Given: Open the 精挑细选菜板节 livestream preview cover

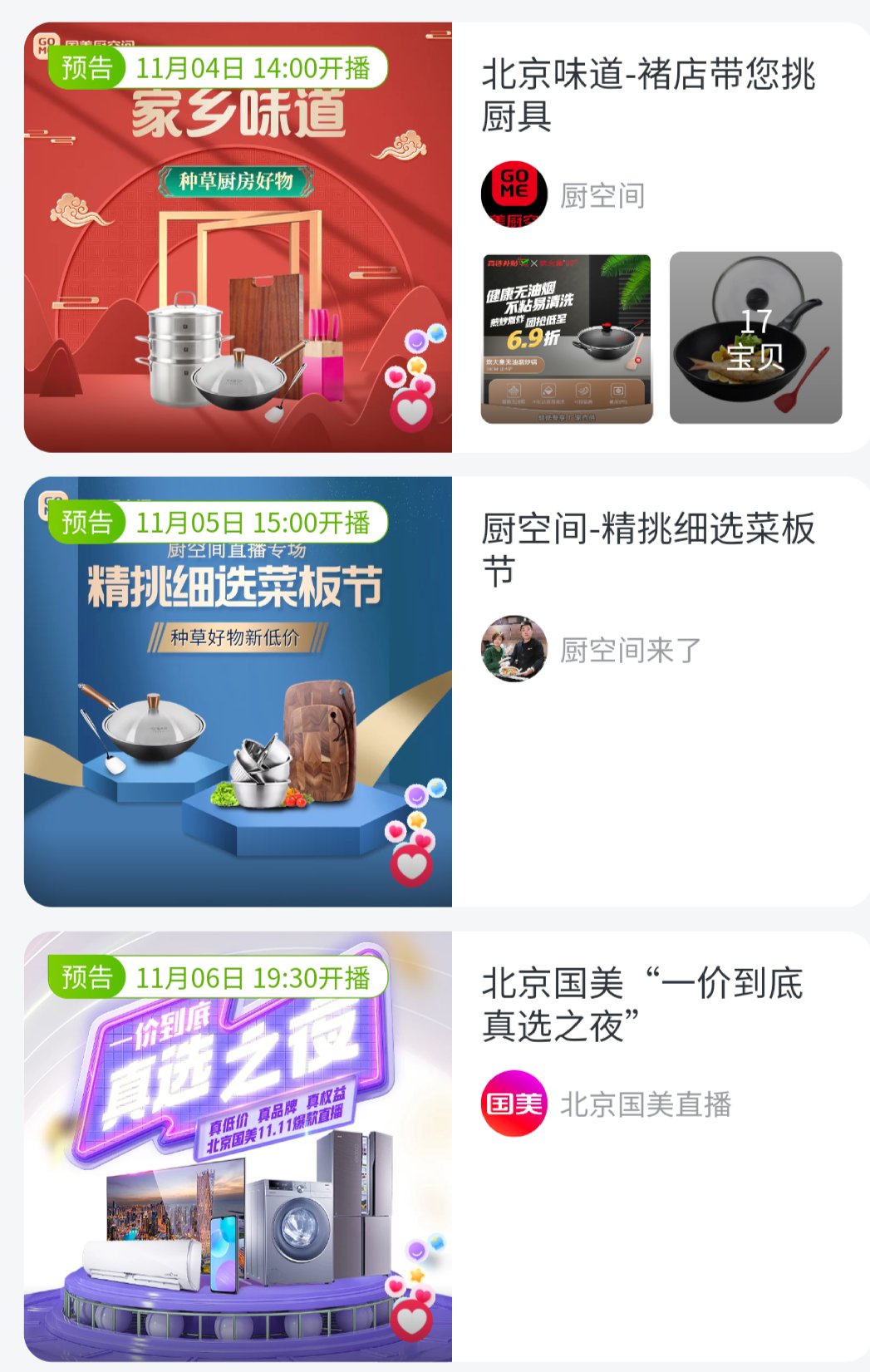Looking at the screenshot, I should (x=238, y=706).
